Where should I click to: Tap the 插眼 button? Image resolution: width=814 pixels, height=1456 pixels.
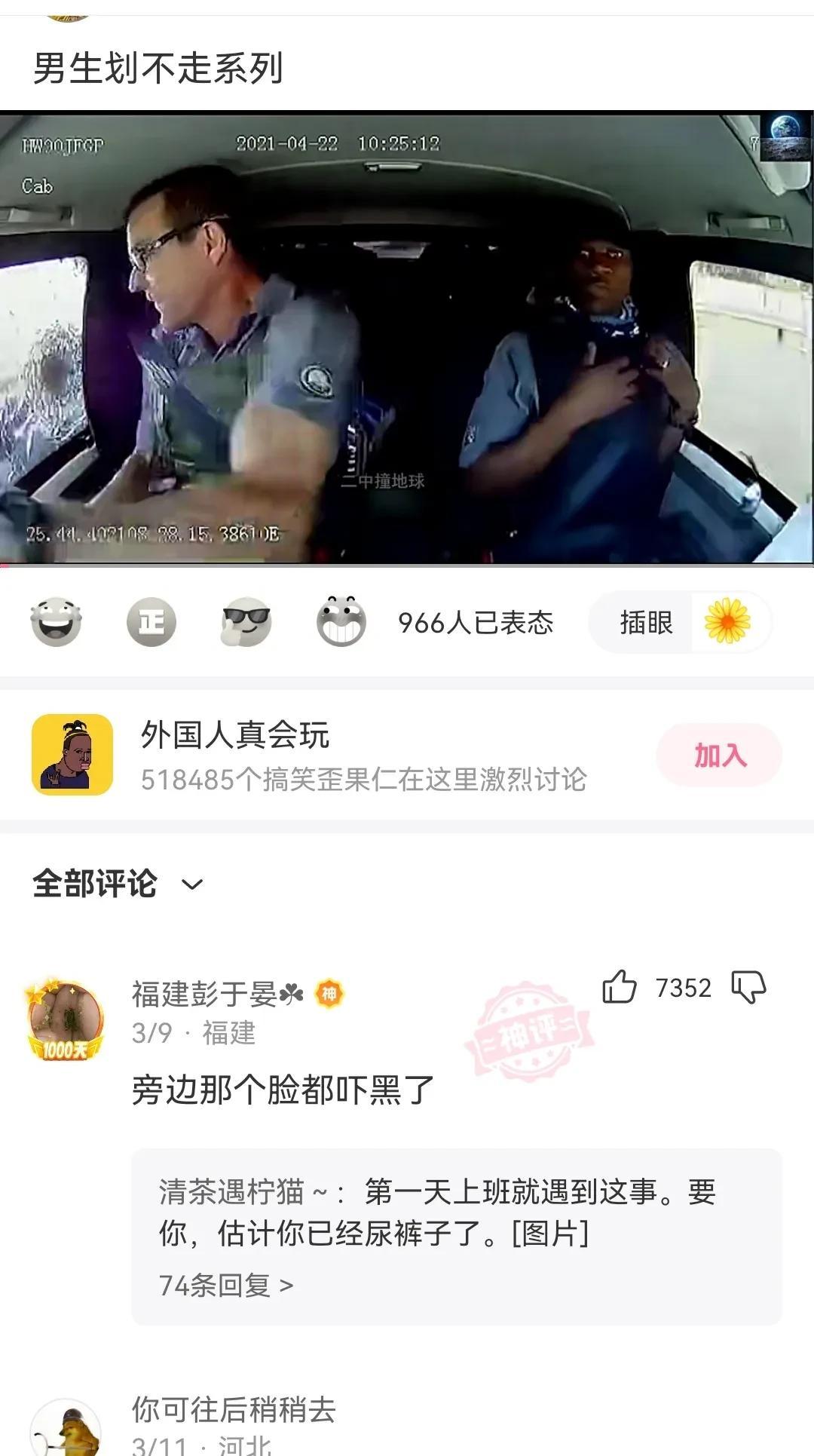(x=680, y=622)
